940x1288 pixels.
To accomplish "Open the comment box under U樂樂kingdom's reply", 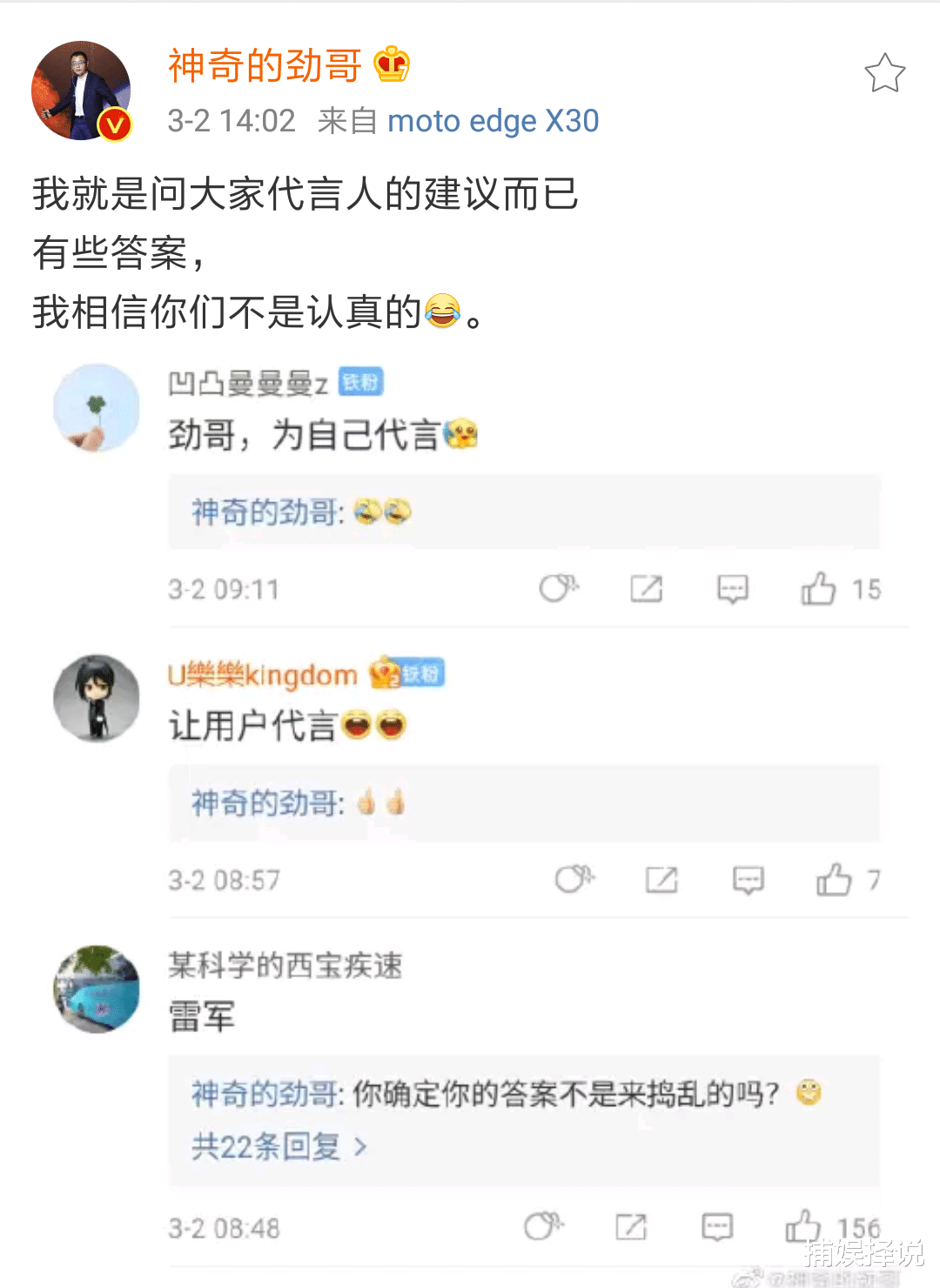I will 747,880.
